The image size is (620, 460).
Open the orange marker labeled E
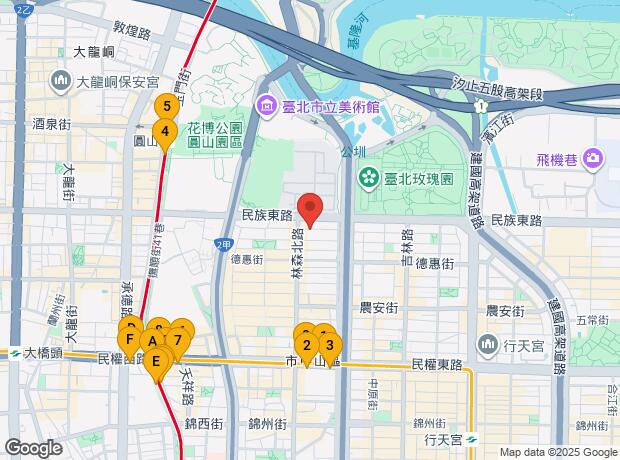point(155,360)
